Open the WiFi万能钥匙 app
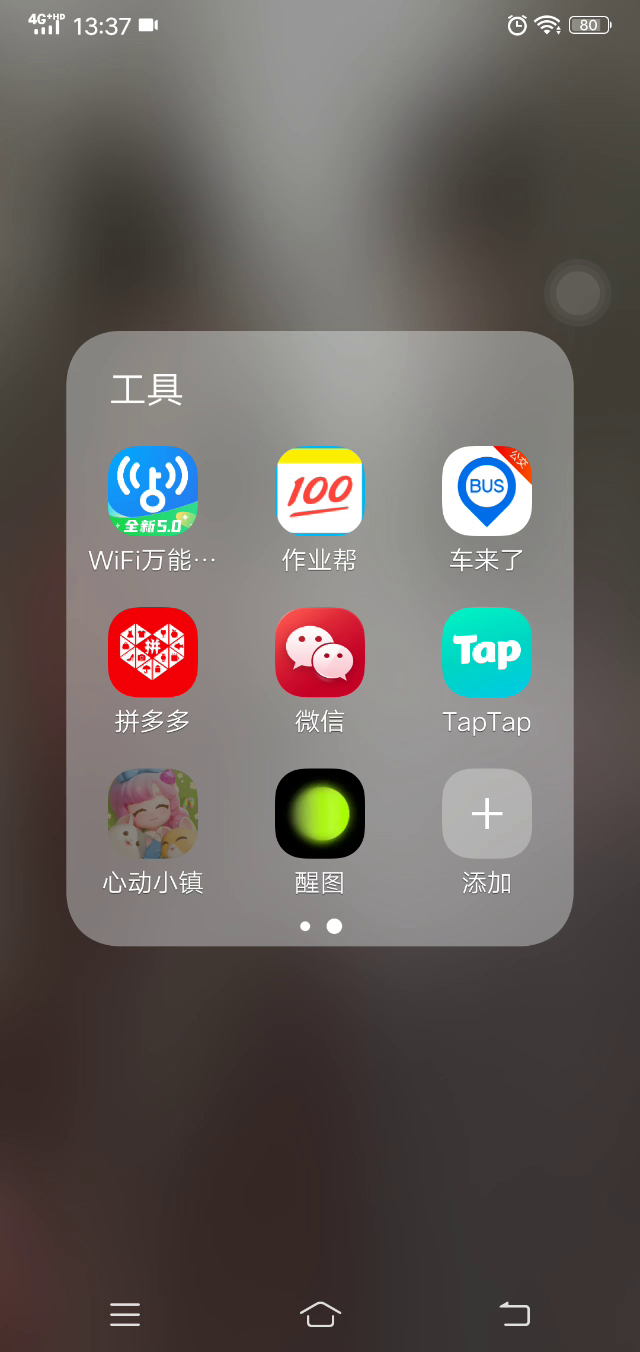This screenshot has height=1352, width=640. [x=152, y=491]
